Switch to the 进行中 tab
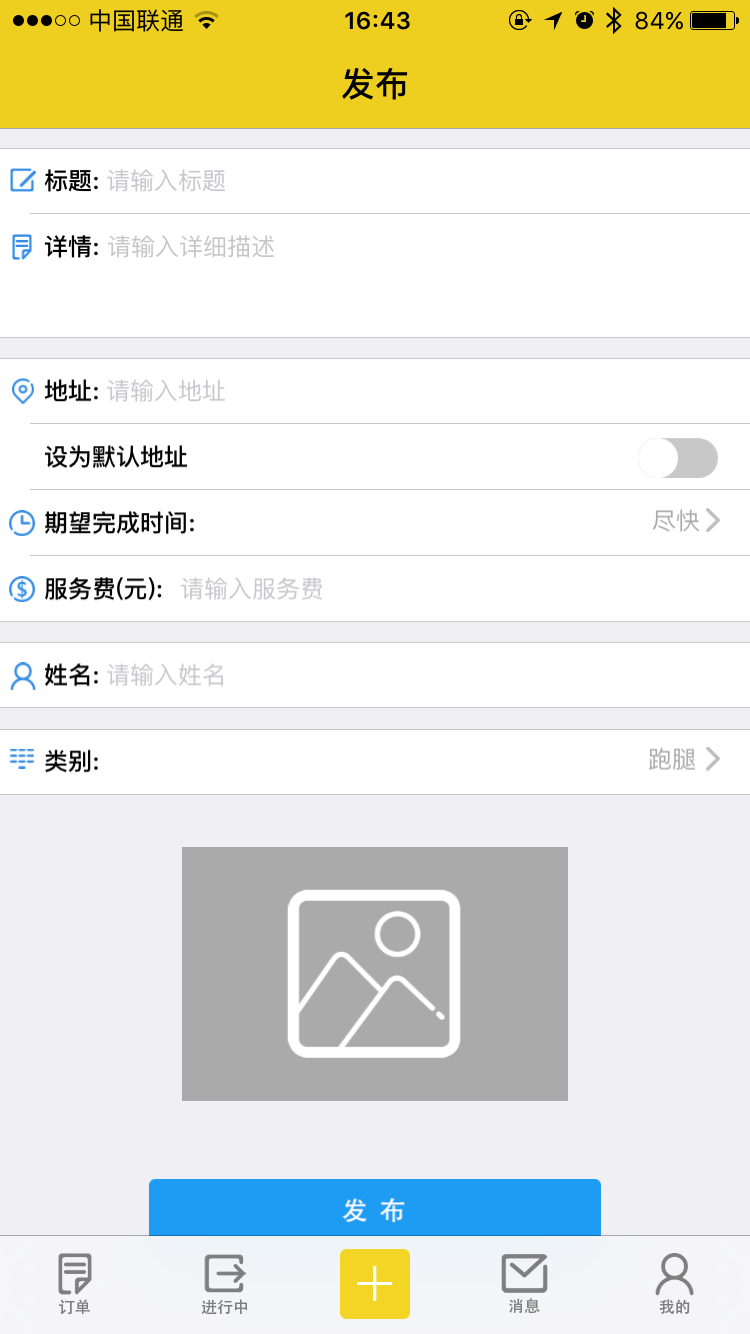This screenshot has width=750, height=1334. coord(225,1284)
